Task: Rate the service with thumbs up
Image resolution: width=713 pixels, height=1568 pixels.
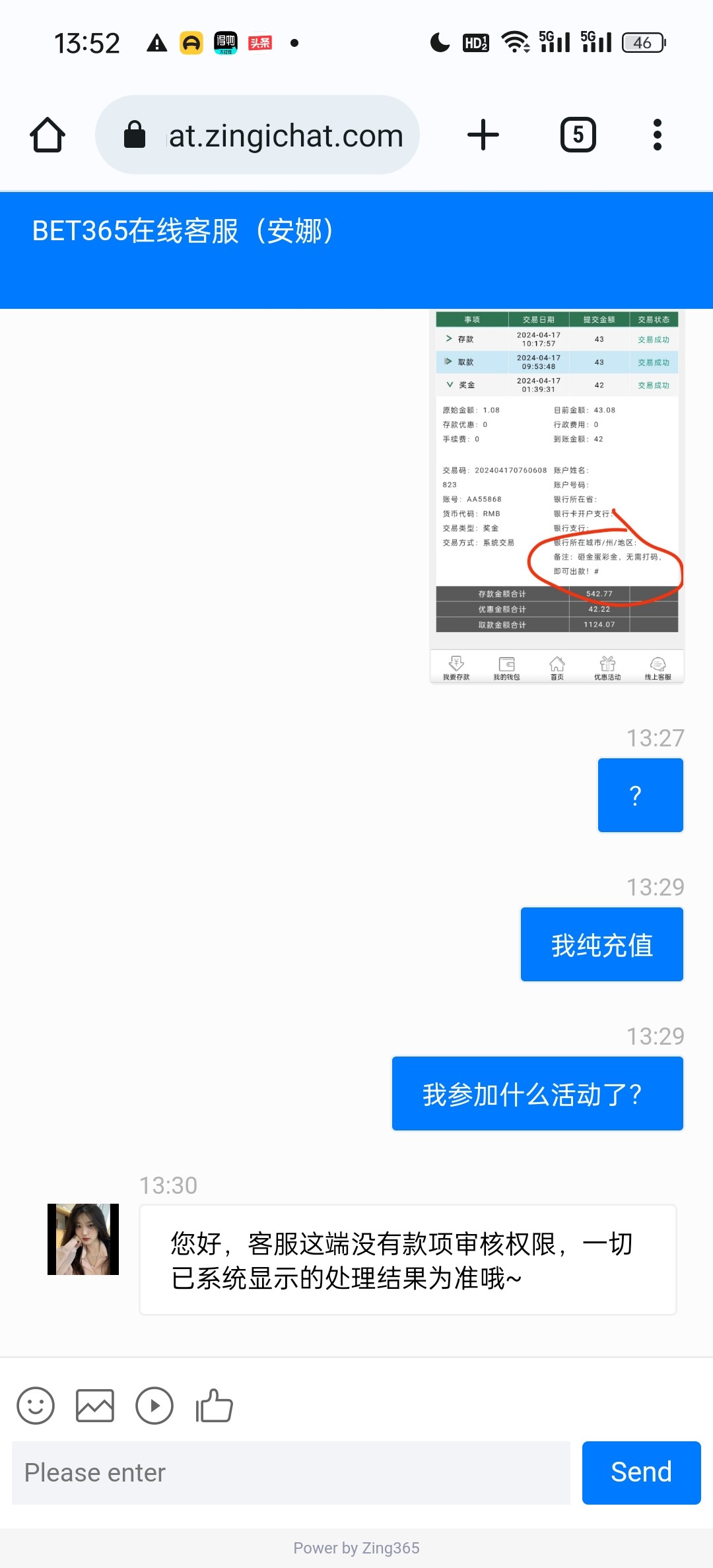Action: (214, 1406)
